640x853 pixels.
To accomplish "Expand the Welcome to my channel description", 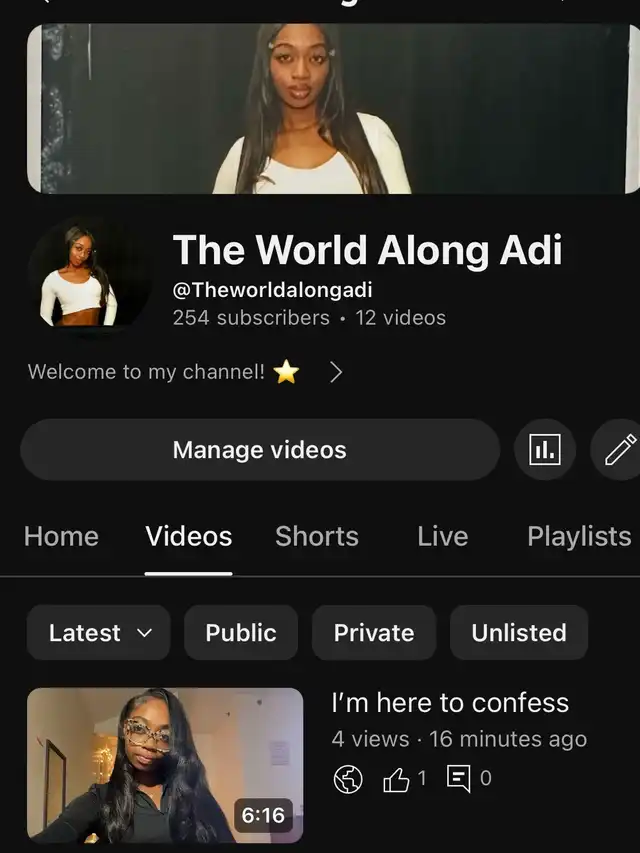I will (336, 373).
